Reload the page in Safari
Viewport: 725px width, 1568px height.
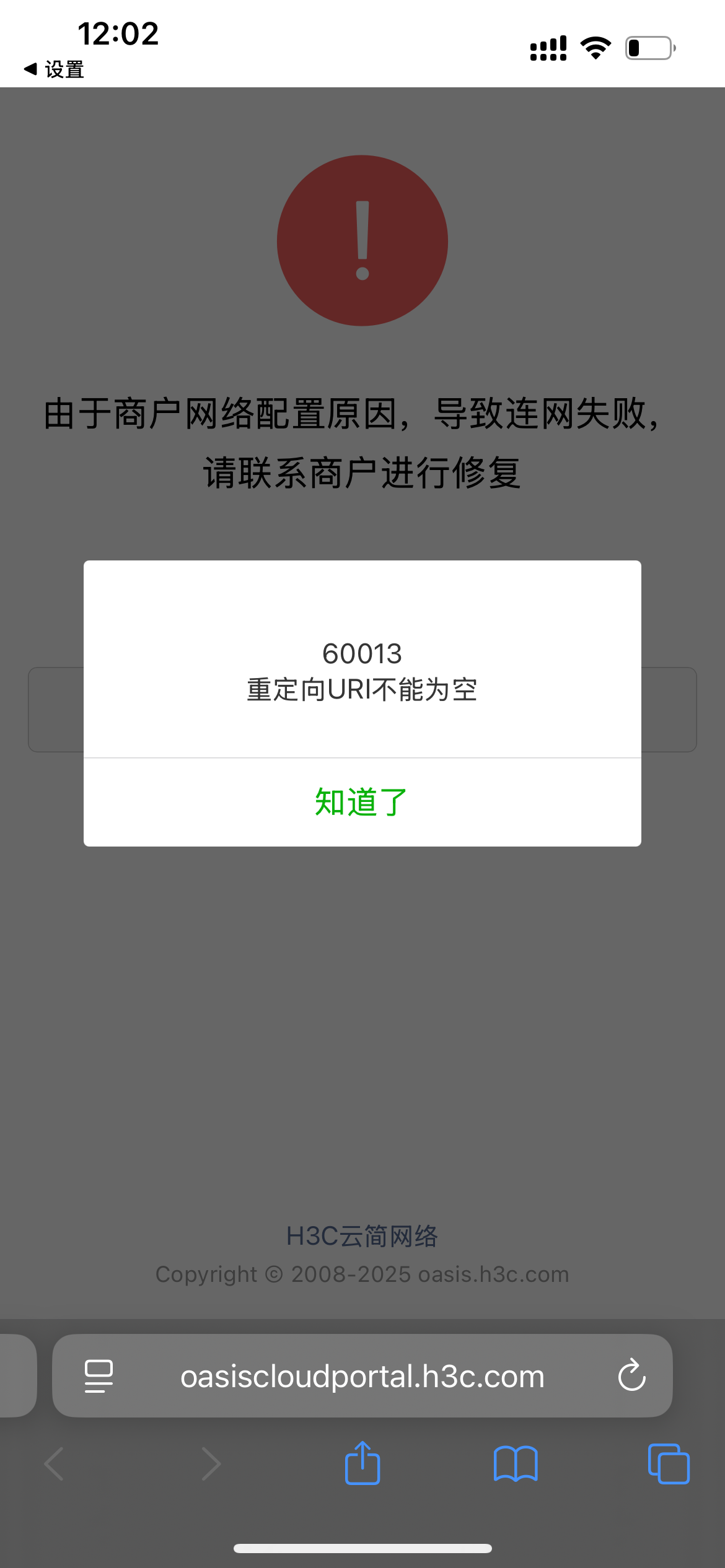[631, 1376]
